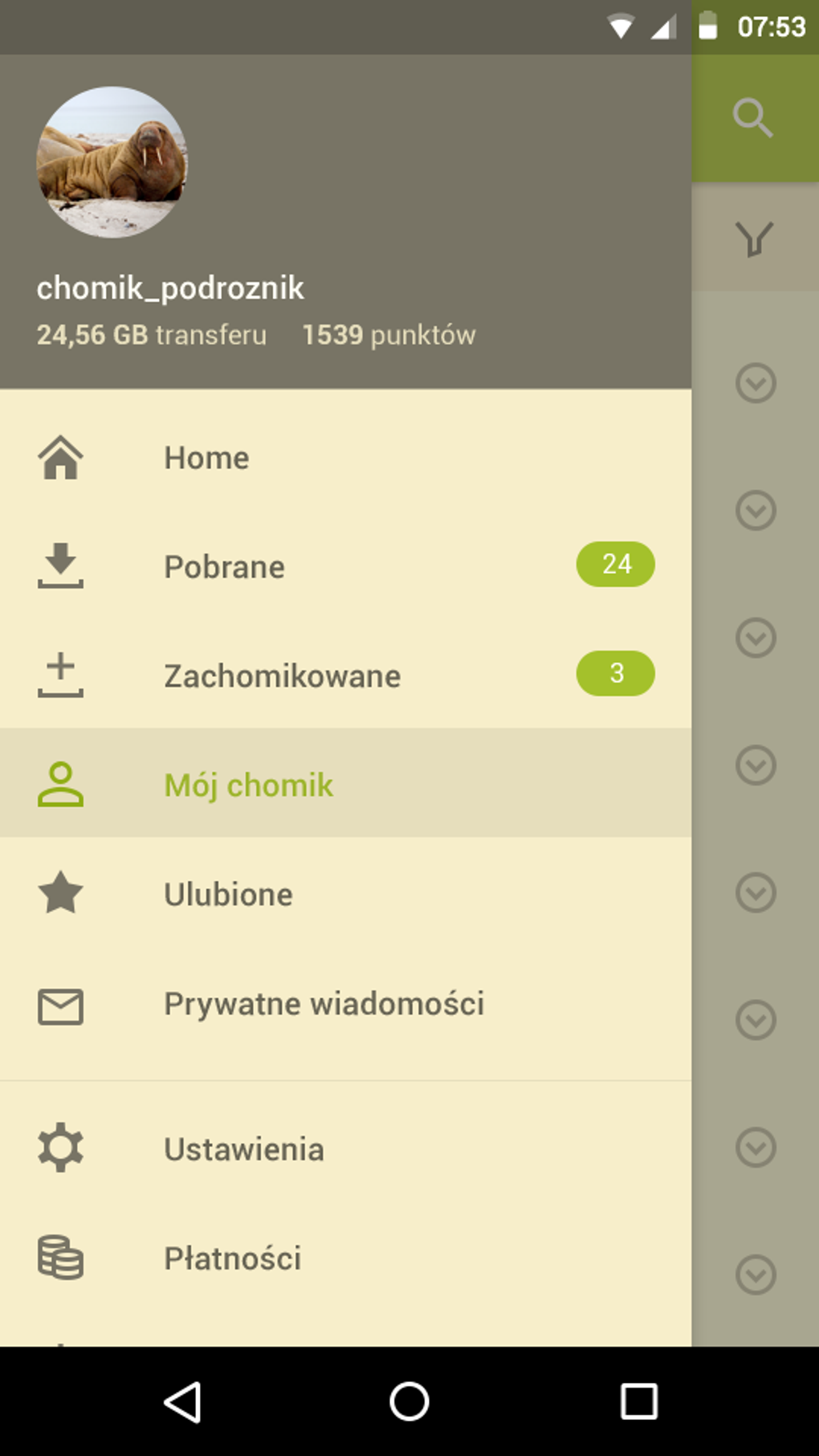Tap the system back button

coord(182,1402)
